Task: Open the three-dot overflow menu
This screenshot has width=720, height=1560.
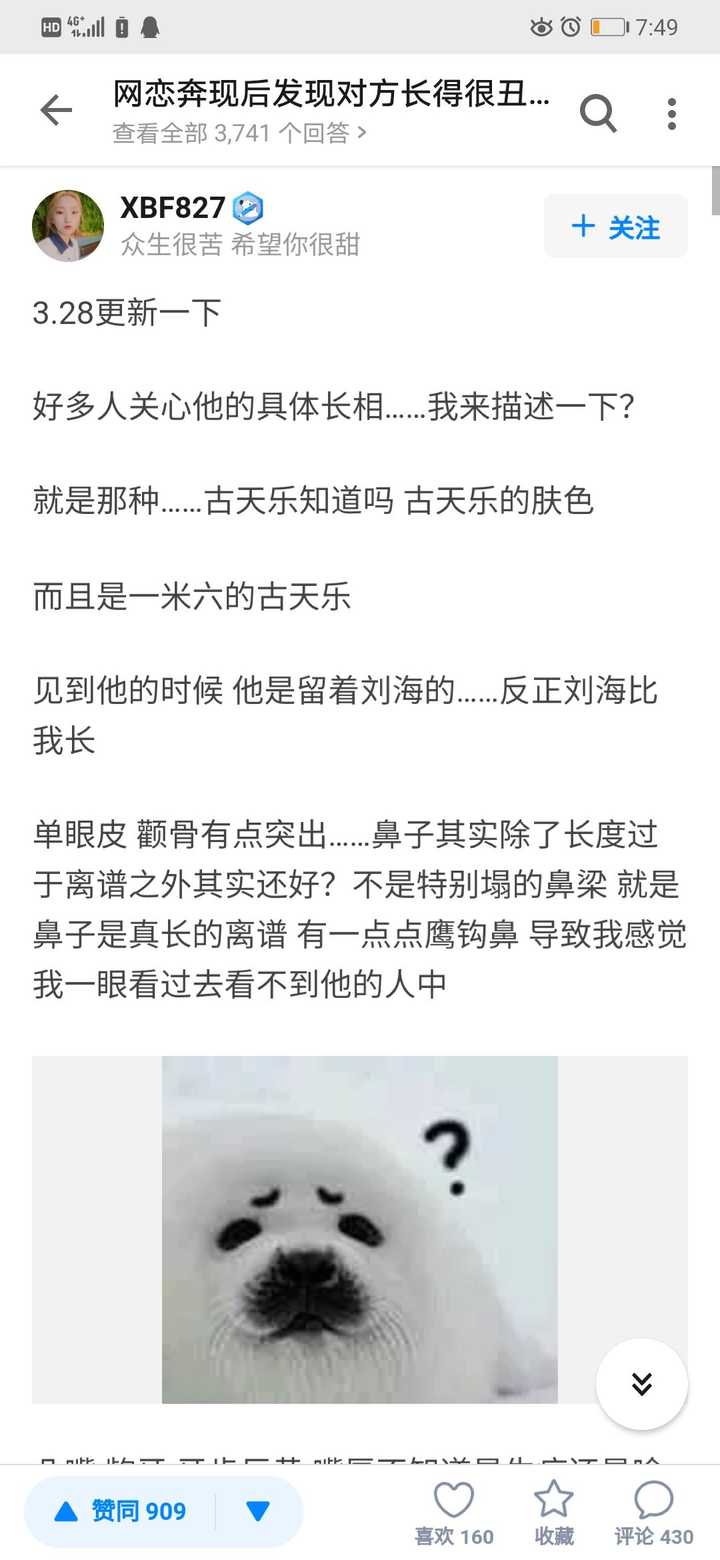Action: coord(671,113)
